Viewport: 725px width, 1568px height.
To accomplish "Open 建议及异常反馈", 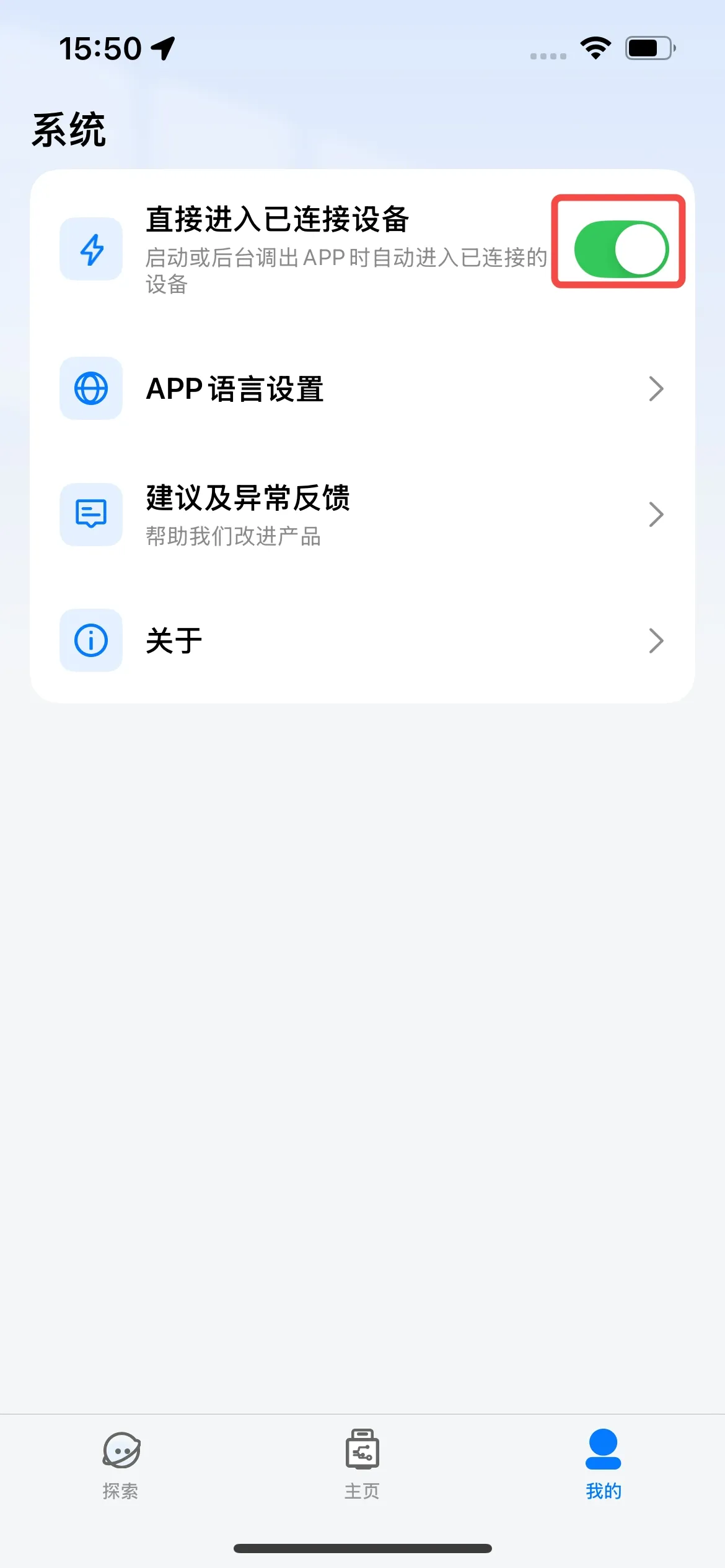I will pos(362,515).
